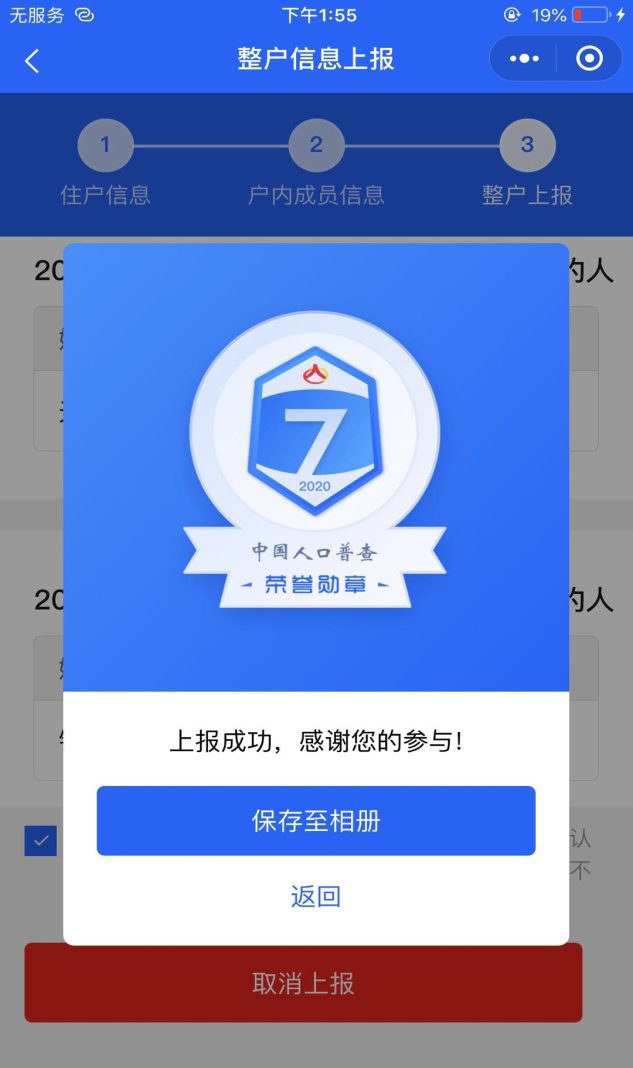Open the mini program more options menu

(524, 59)
